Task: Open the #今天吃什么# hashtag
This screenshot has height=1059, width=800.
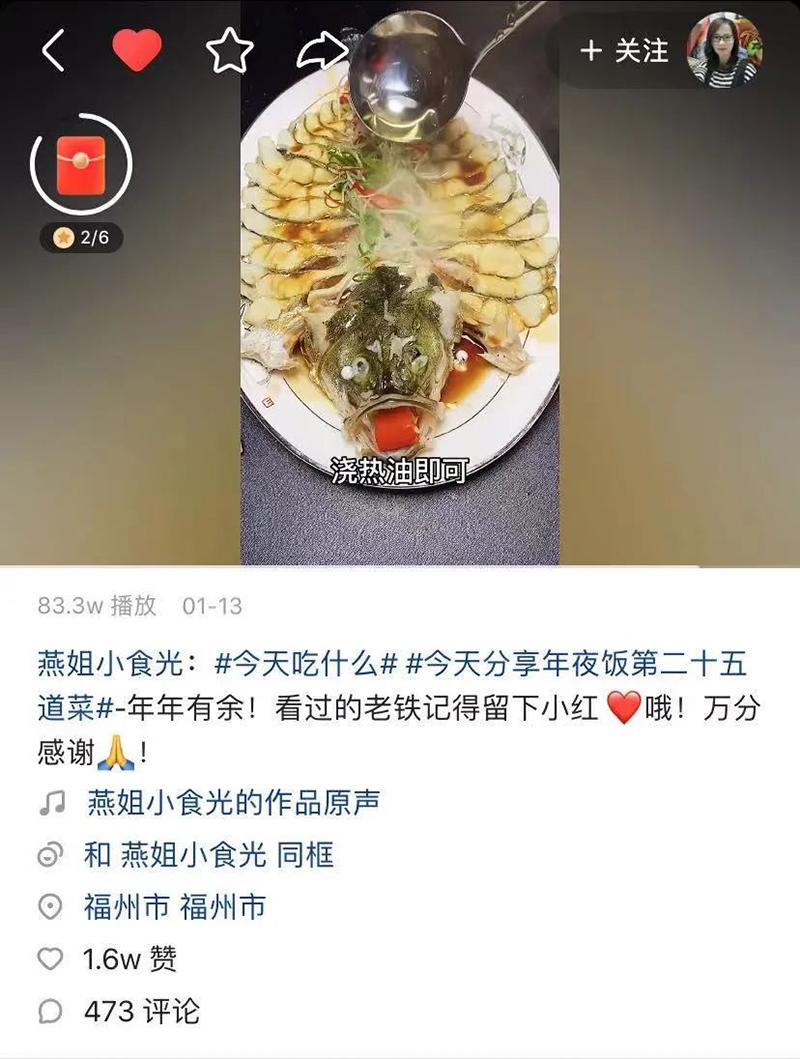Action: pos(308,663)
